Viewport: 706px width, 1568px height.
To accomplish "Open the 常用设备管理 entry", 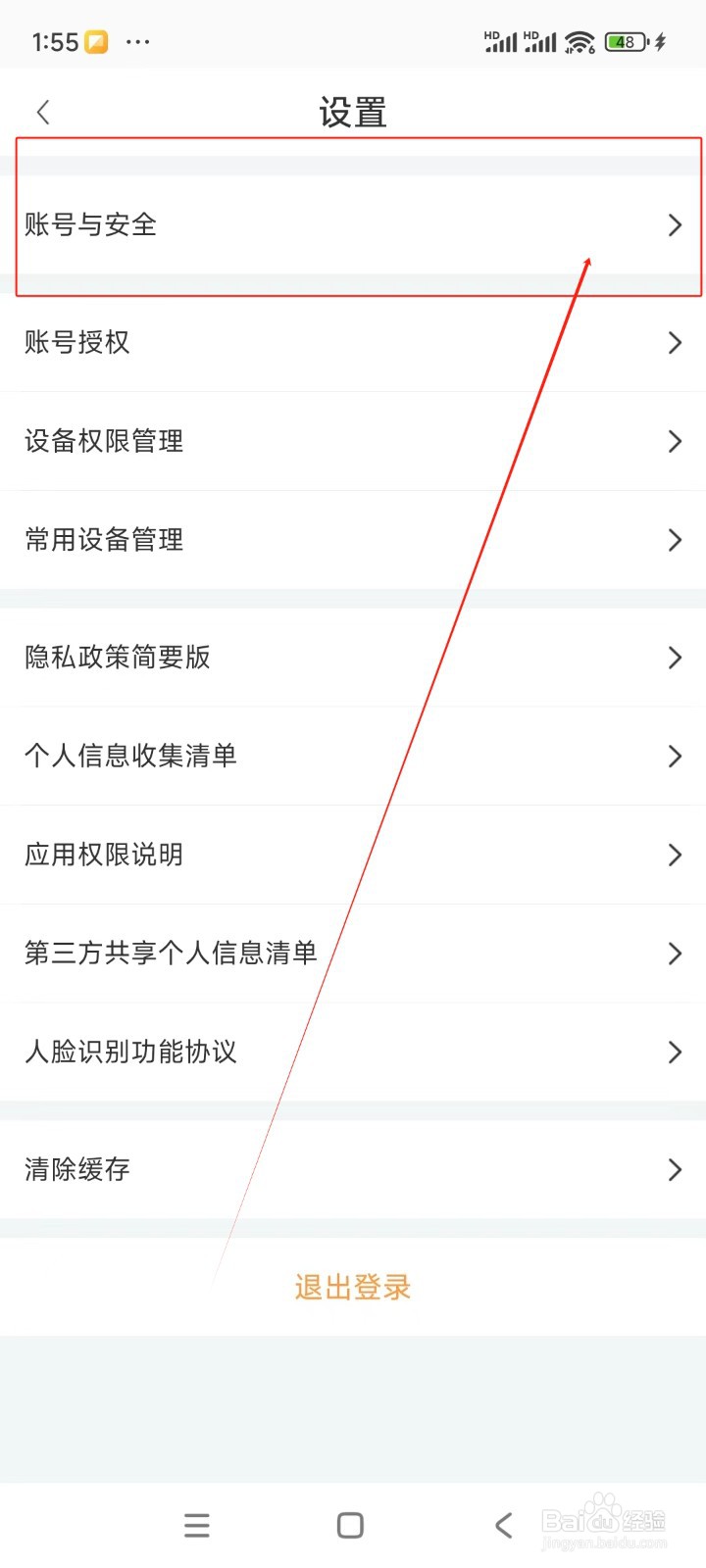I will [x=353, y=540].
